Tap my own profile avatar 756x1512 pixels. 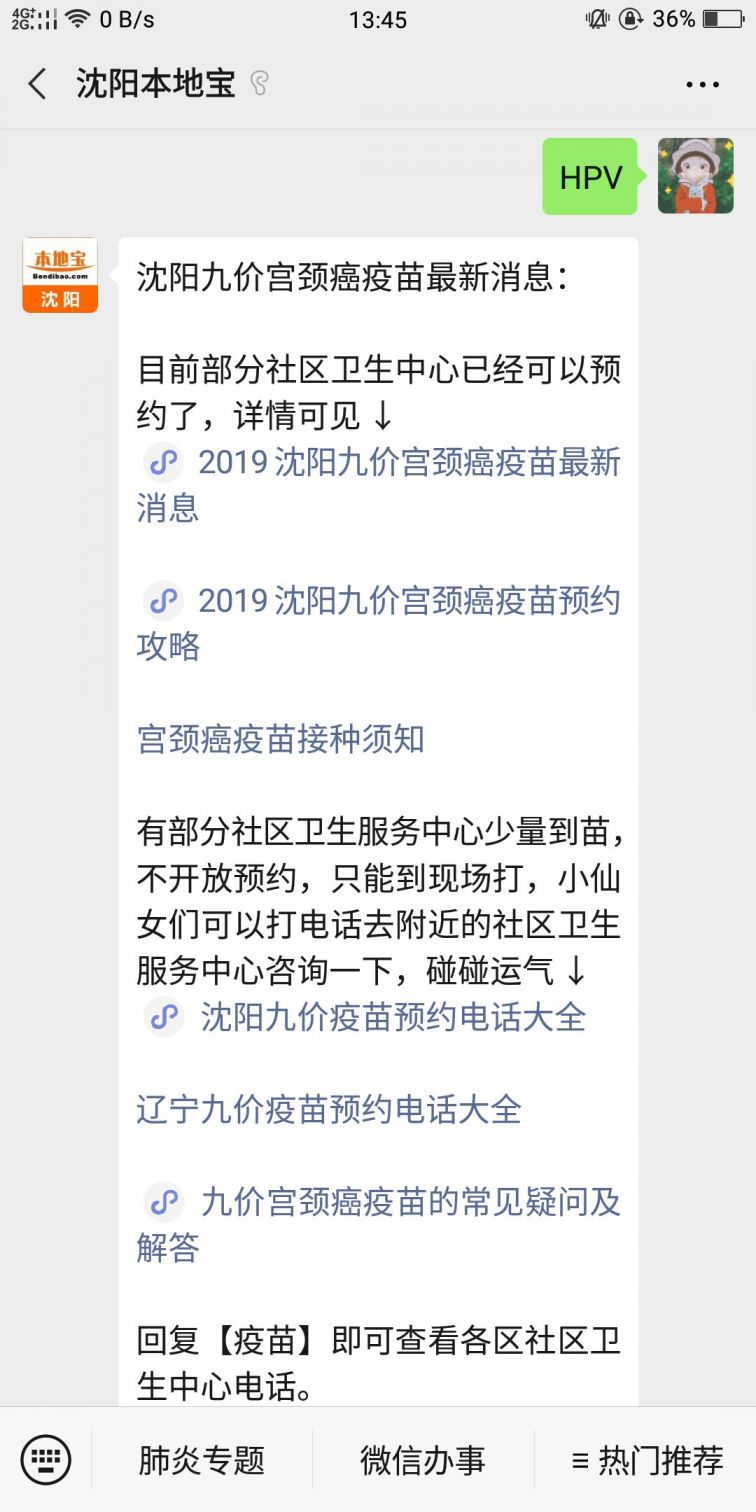(695, 176)
